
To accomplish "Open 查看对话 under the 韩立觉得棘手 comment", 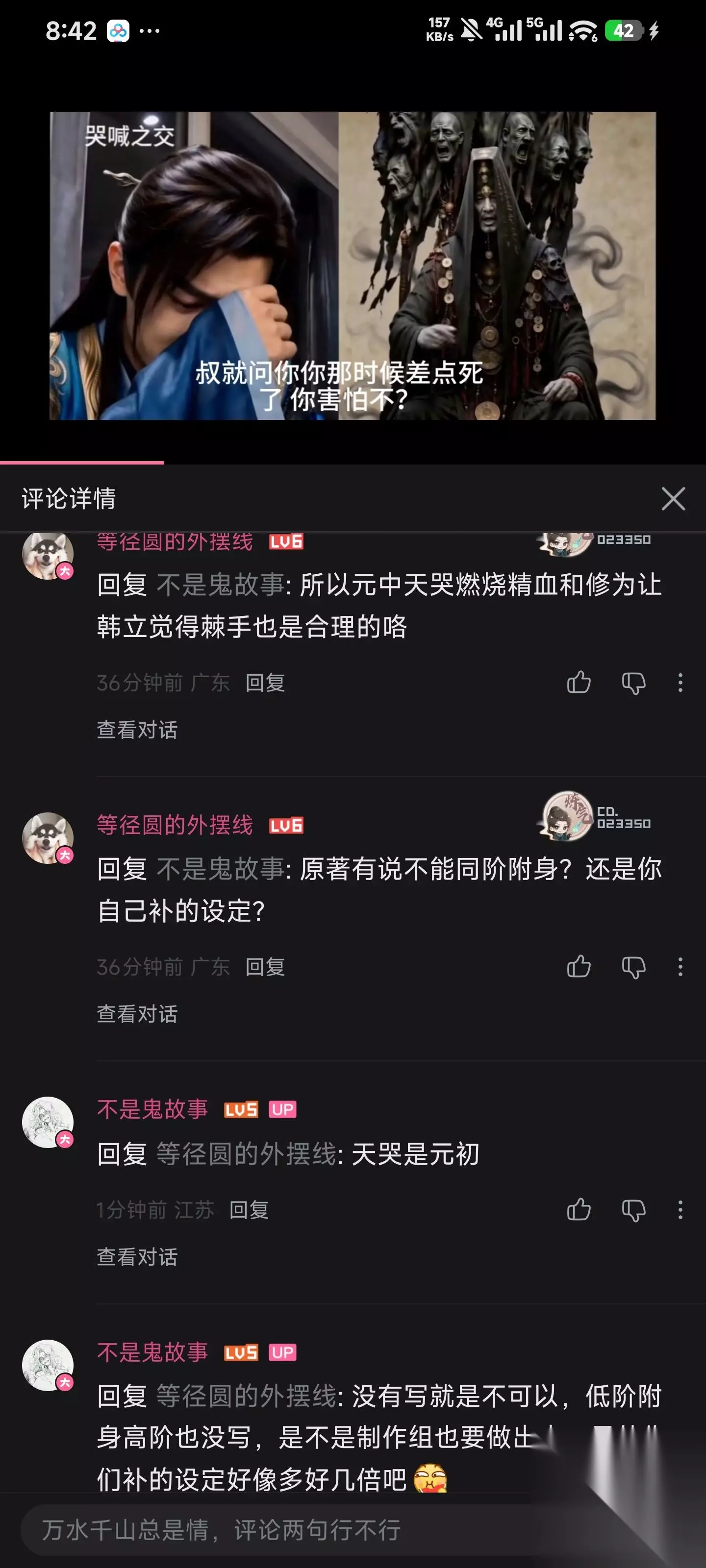I will point(137,729).
